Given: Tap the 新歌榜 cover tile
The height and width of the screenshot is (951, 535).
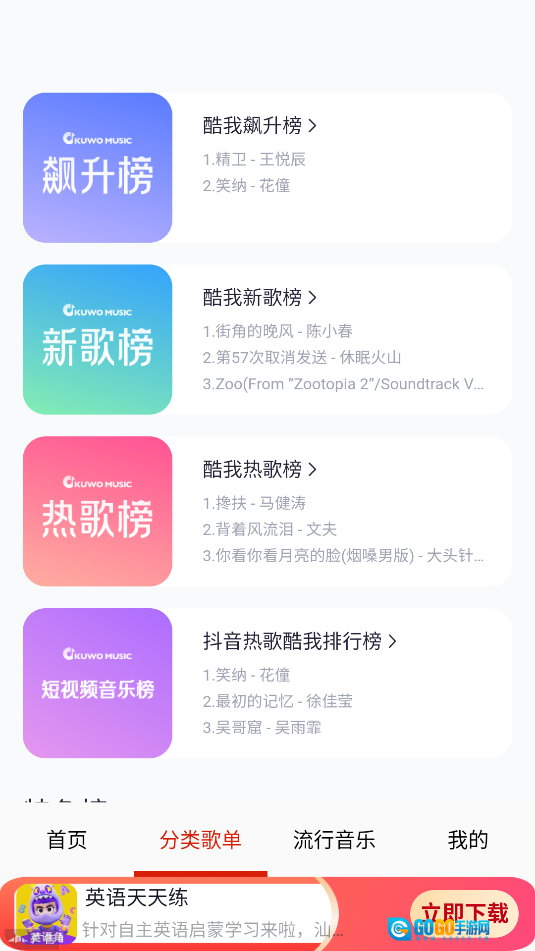Looking at the screenshot, I should point(98,340).
